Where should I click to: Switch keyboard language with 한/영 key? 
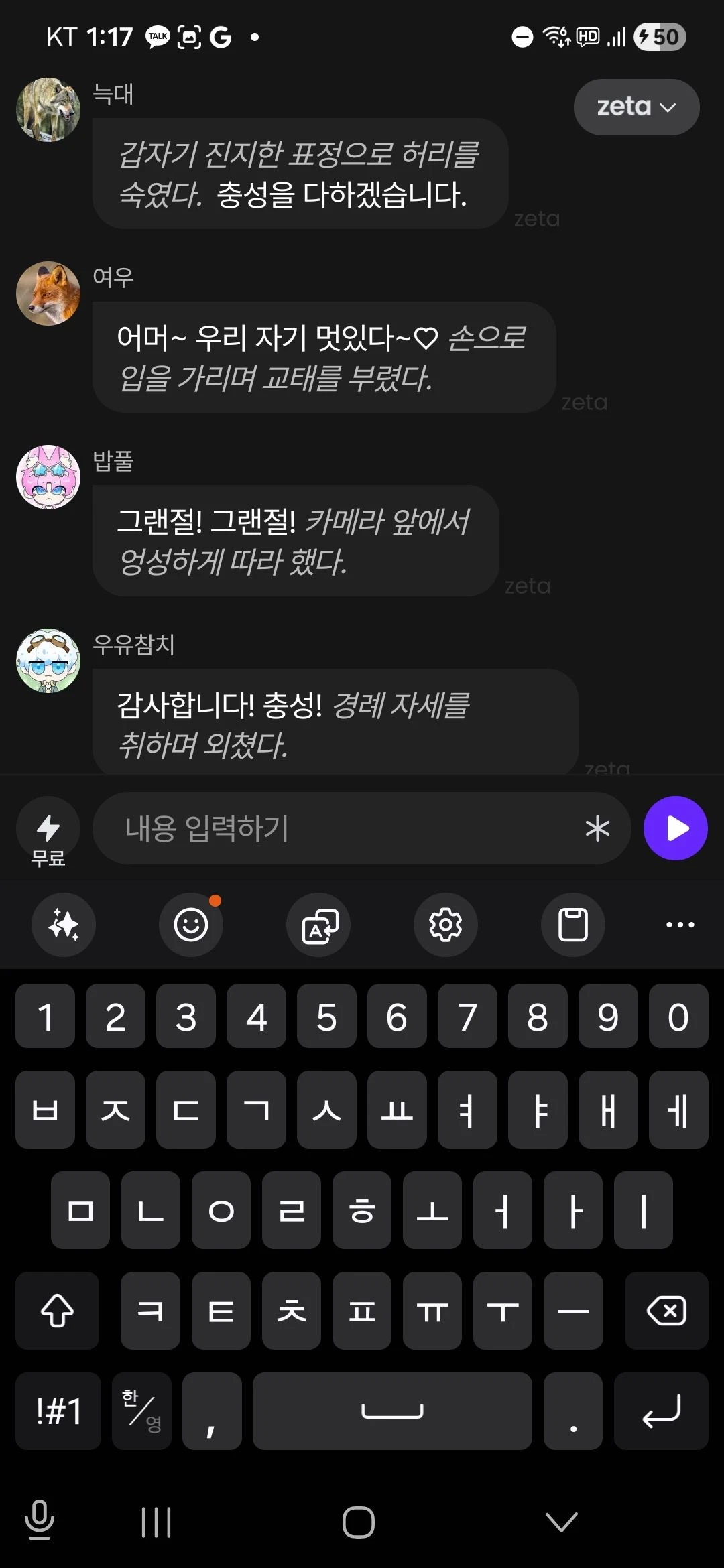[x=141, y=1411]
